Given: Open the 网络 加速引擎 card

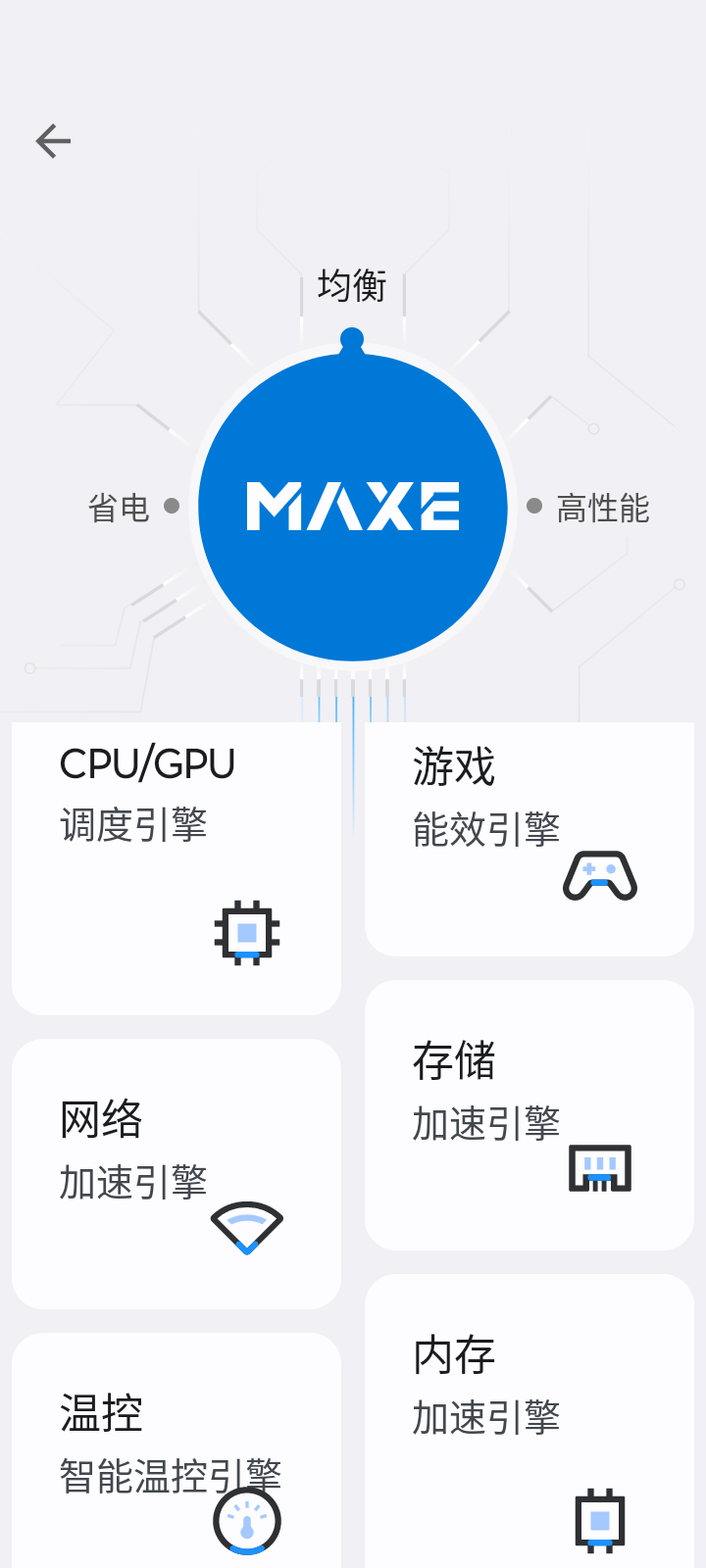Looking at the screenshot, I should tap(176, 1173).
